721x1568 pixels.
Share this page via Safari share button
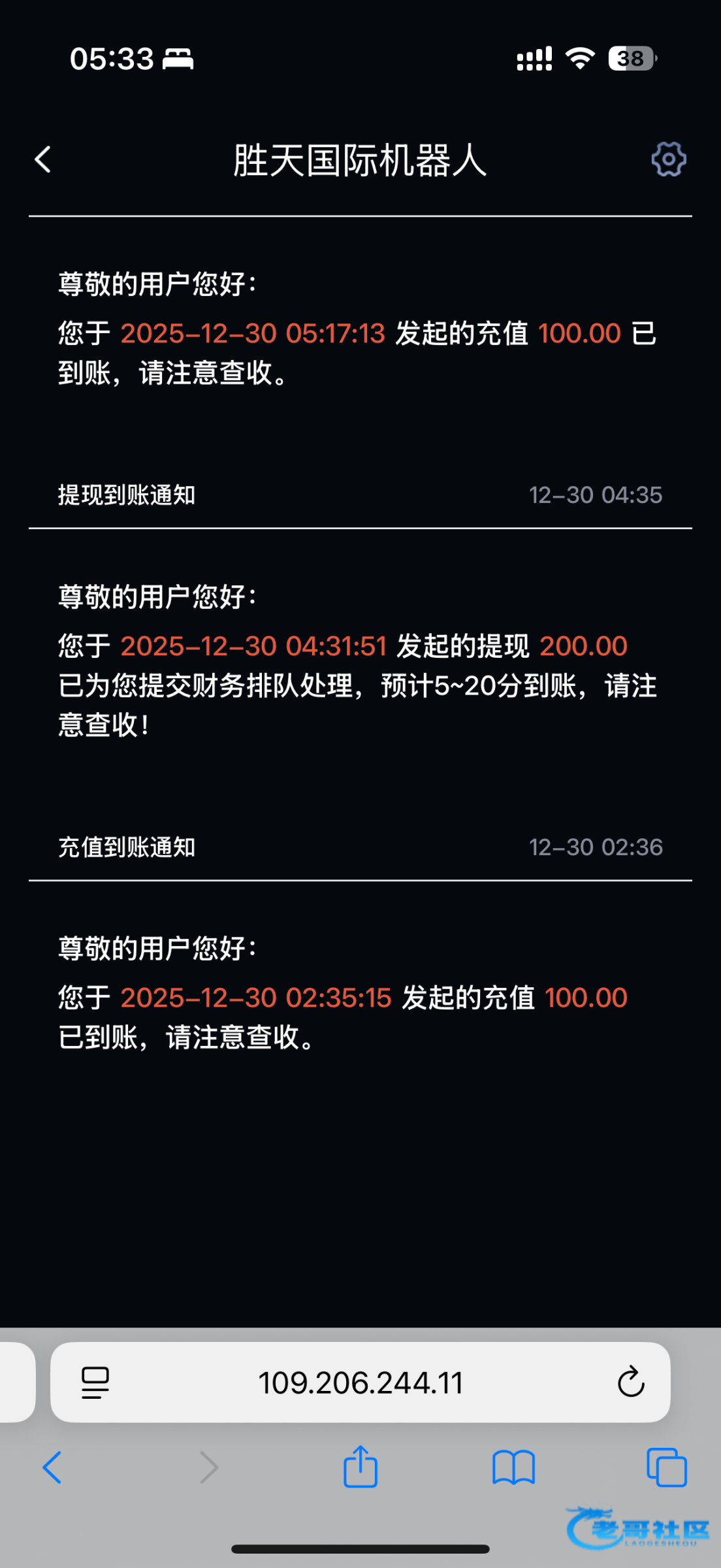360,1467
